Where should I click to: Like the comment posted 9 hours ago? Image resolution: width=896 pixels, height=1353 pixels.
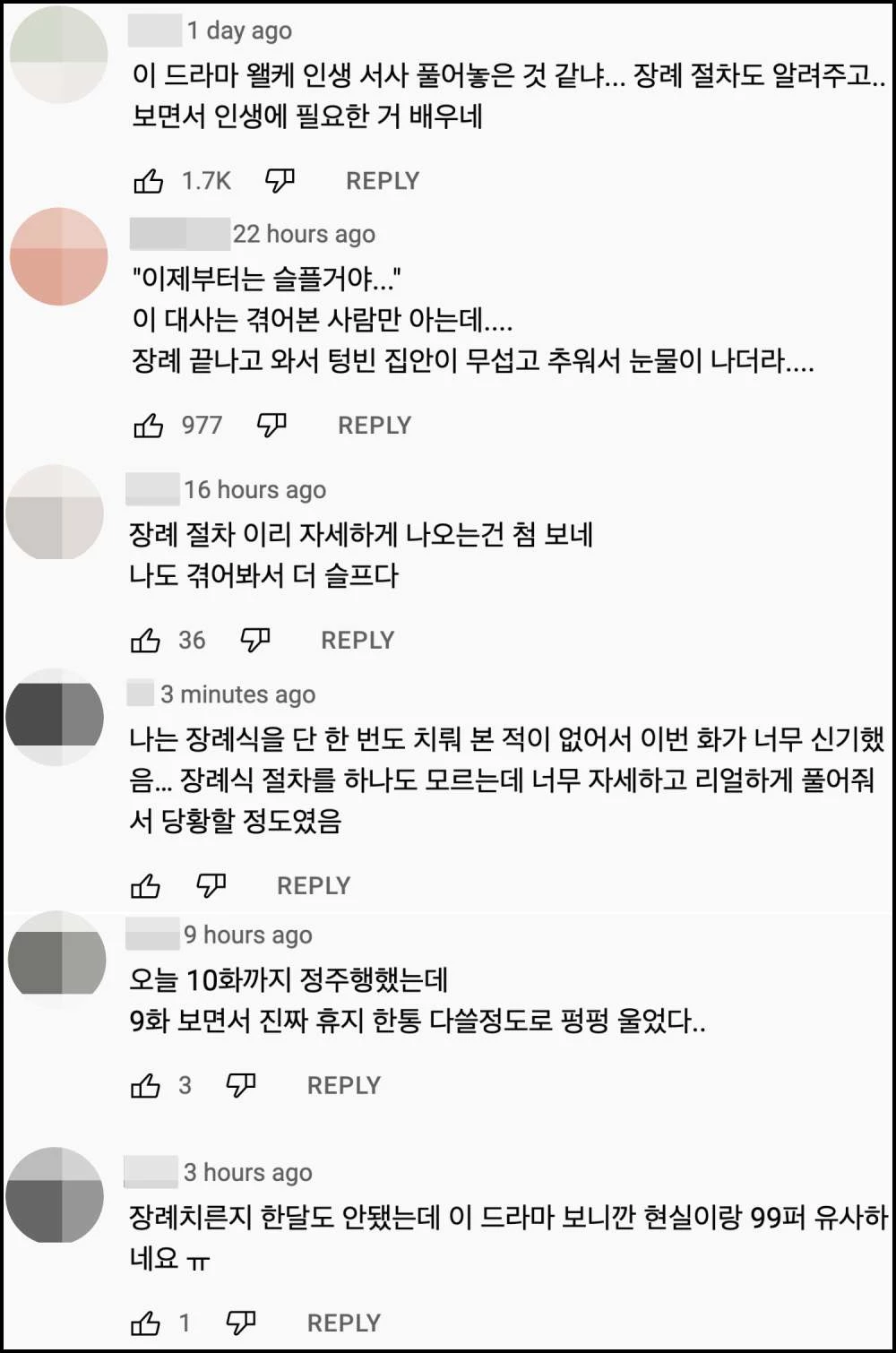[x=145, y=1086]
